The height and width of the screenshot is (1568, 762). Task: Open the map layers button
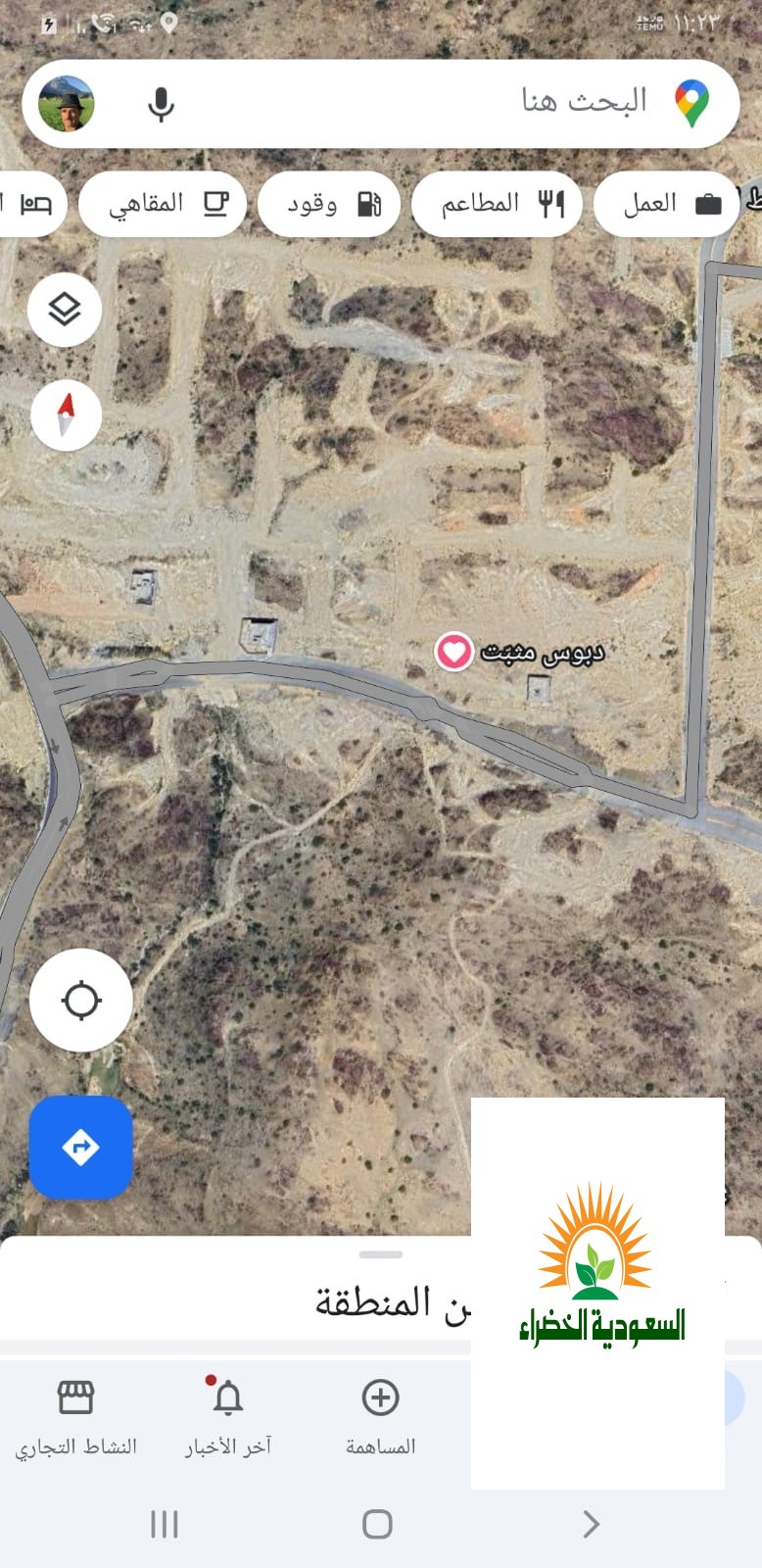(65, 310)
